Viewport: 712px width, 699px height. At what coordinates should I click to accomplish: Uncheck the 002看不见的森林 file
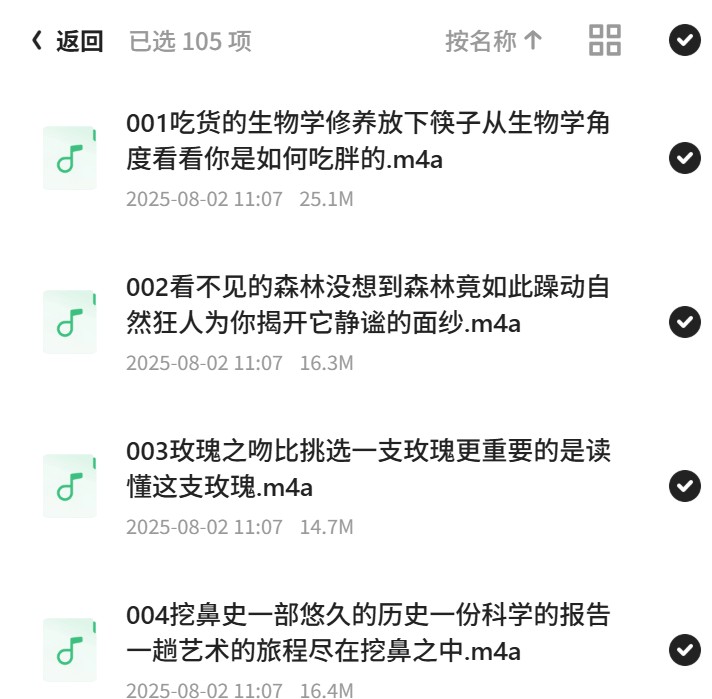685,322
